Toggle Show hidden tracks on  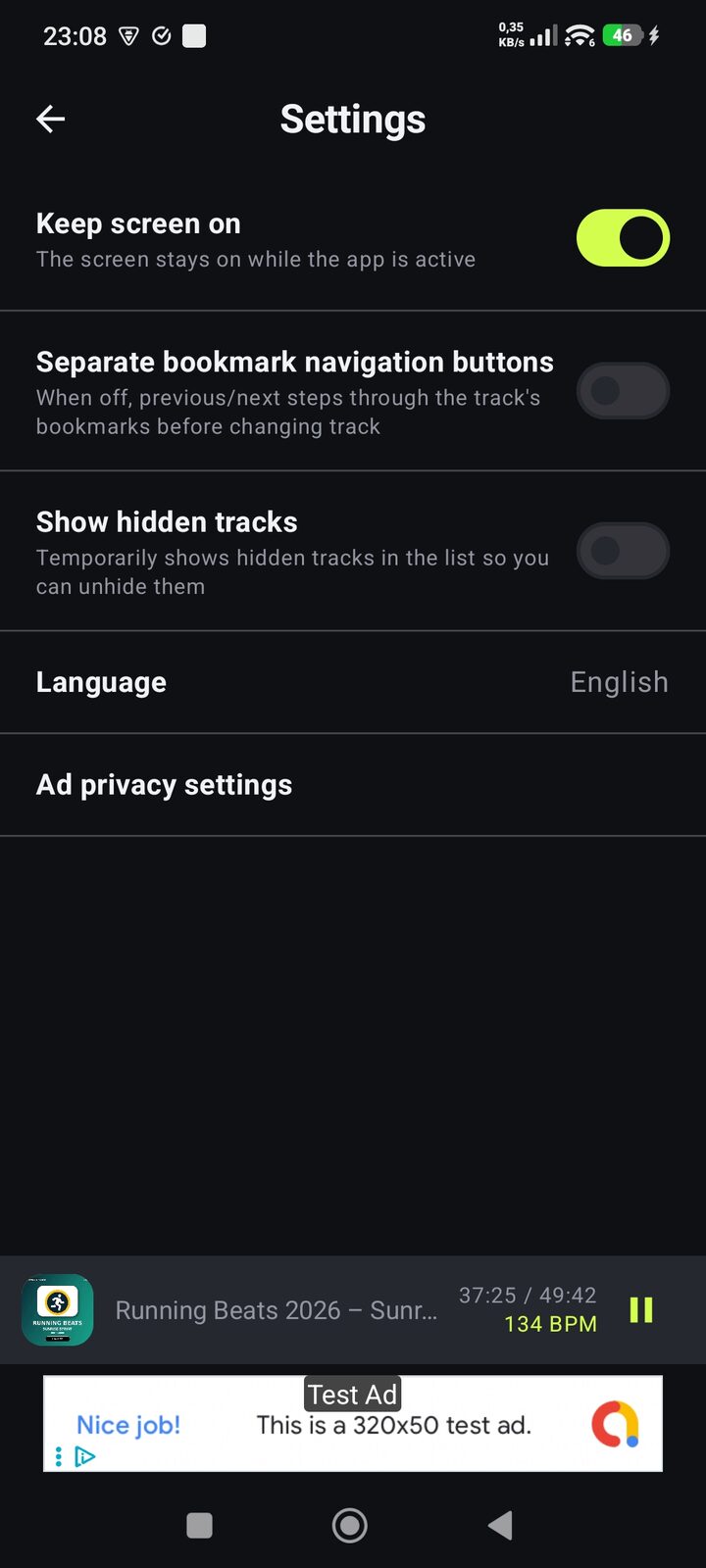pos(623,551)
